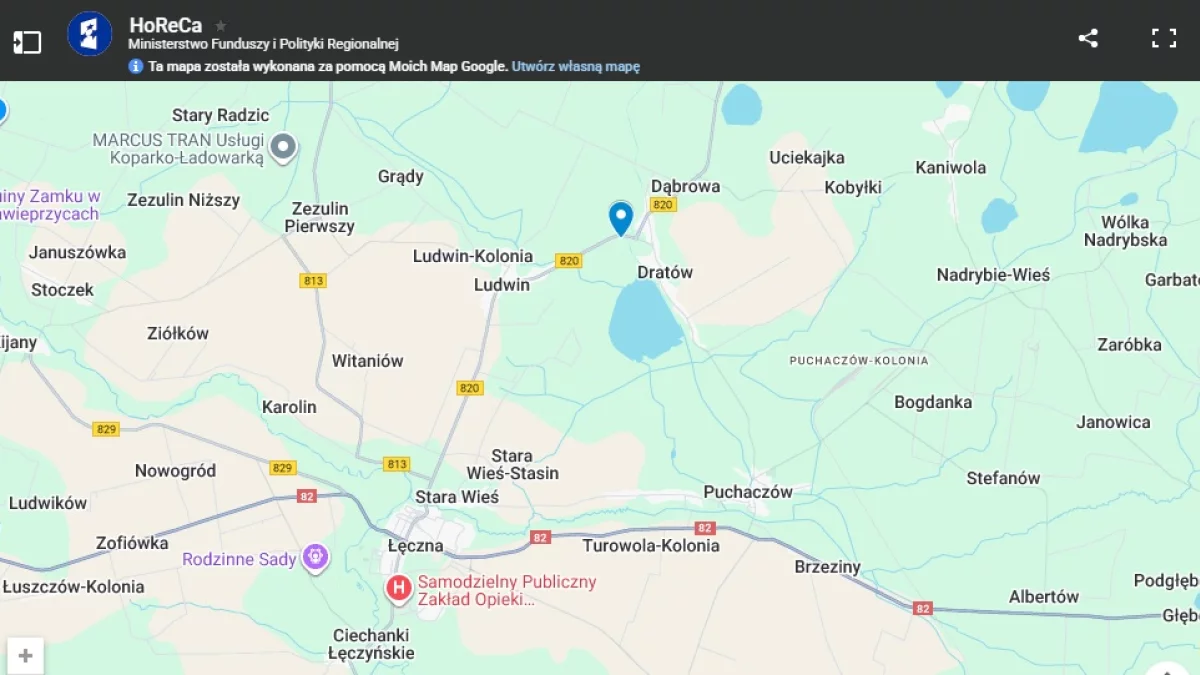
Task: Open the Samodzielny Publiczny Zakład Opieki hospital marker
Action: (x=399, y=588)
